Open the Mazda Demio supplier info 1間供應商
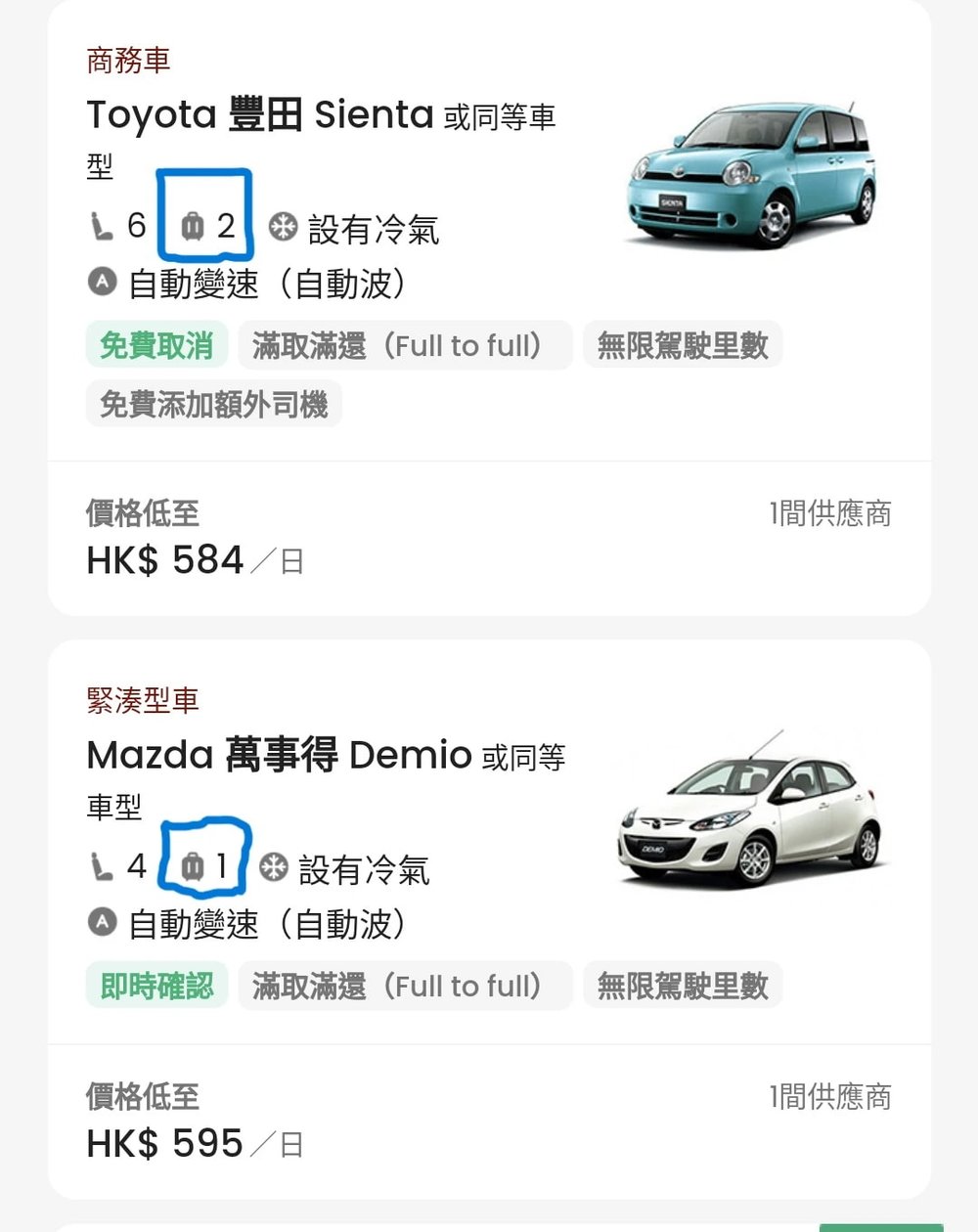Screen dimensions: 978x1232 [829, 1095]
